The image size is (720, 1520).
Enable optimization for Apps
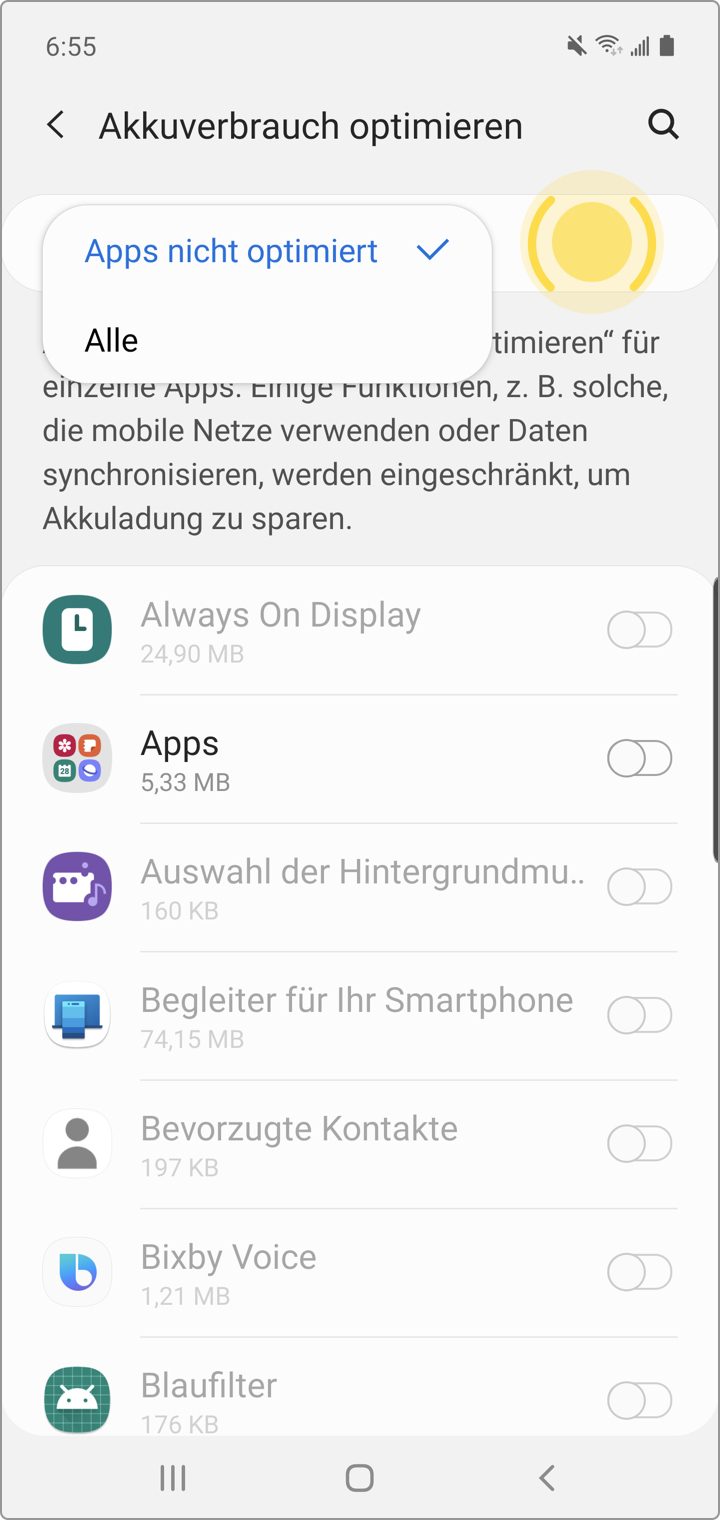tap(639, 759)
